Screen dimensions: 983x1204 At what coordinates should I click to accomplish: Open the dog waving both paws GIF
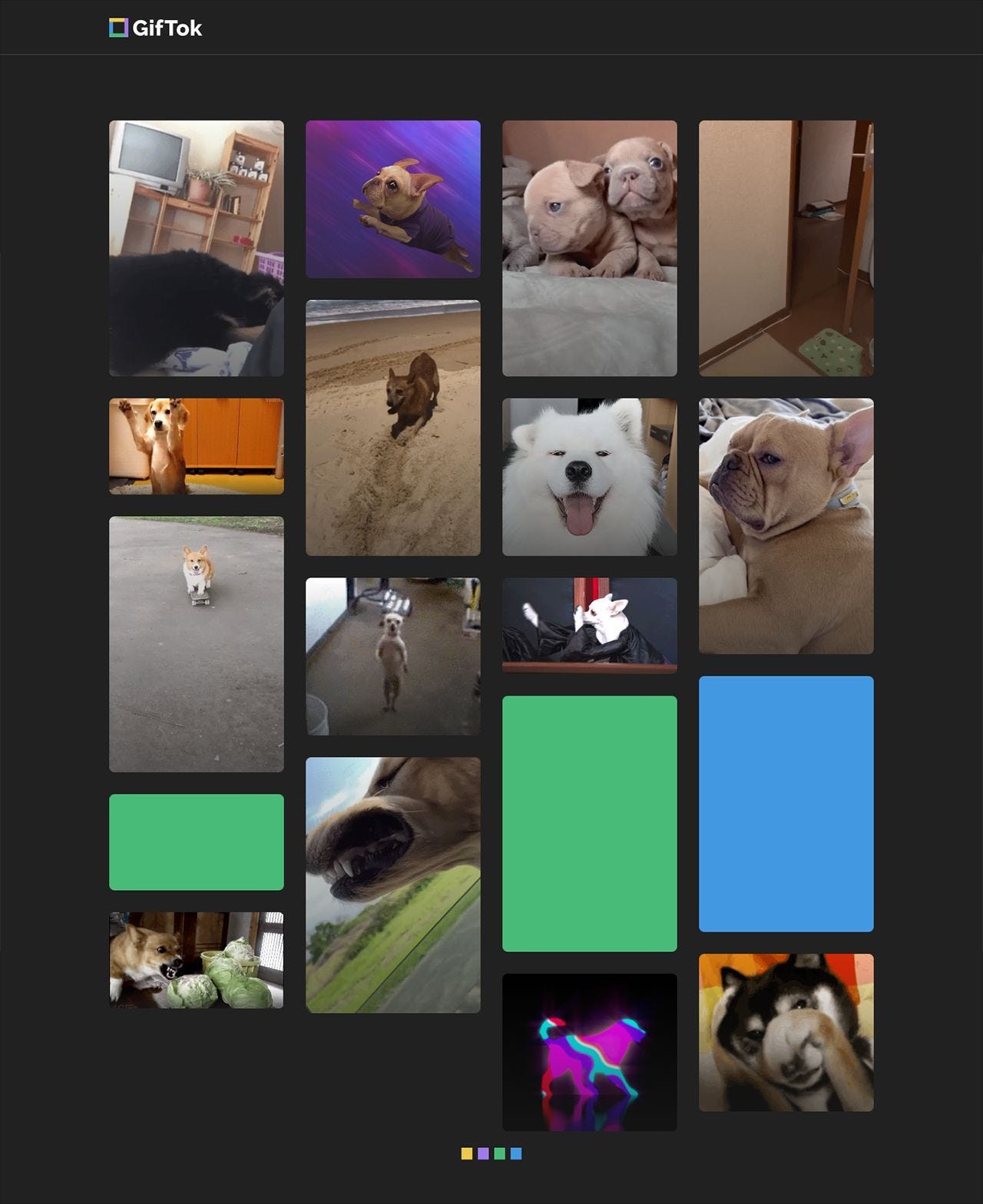coord(196,446)
